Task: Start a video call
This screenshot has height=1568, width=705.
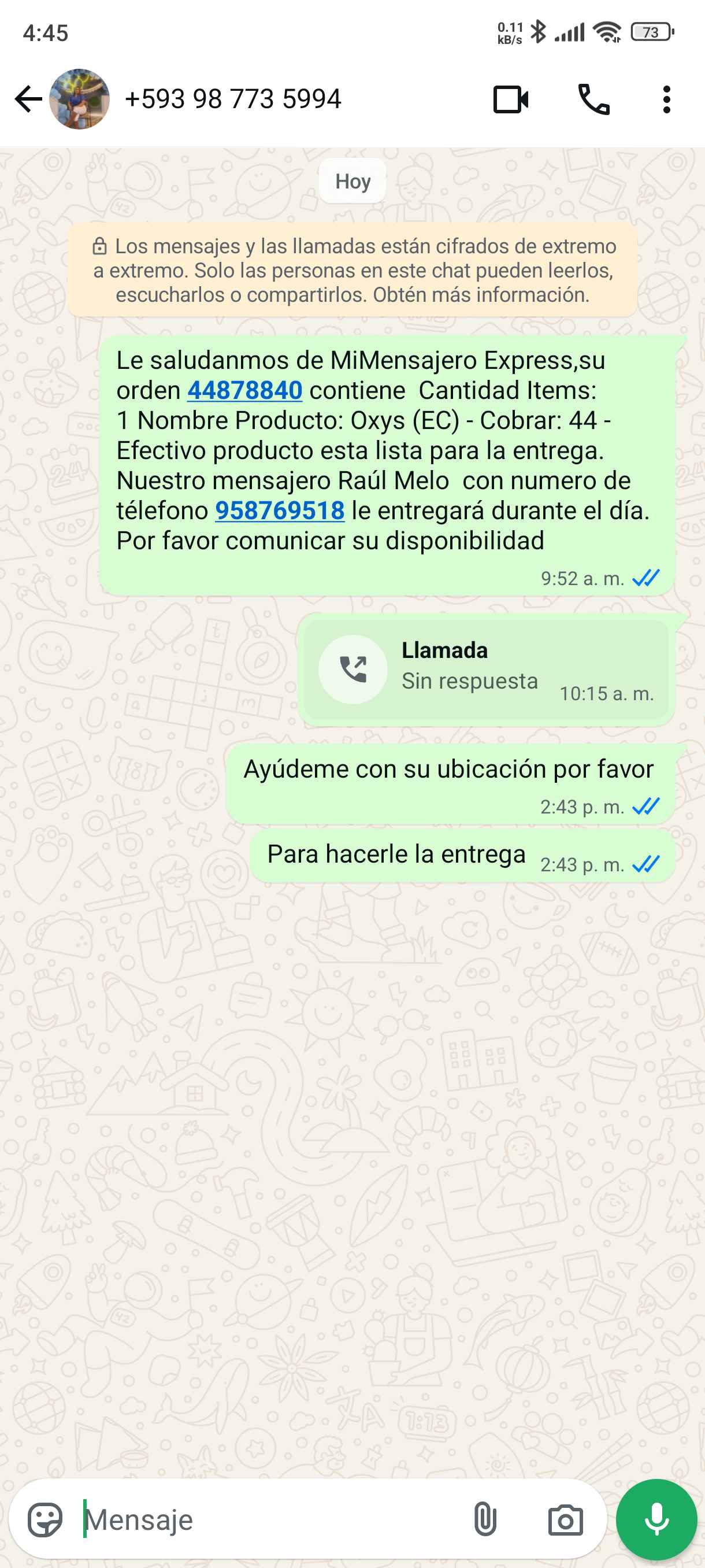Action: click(x=510, y=99)
